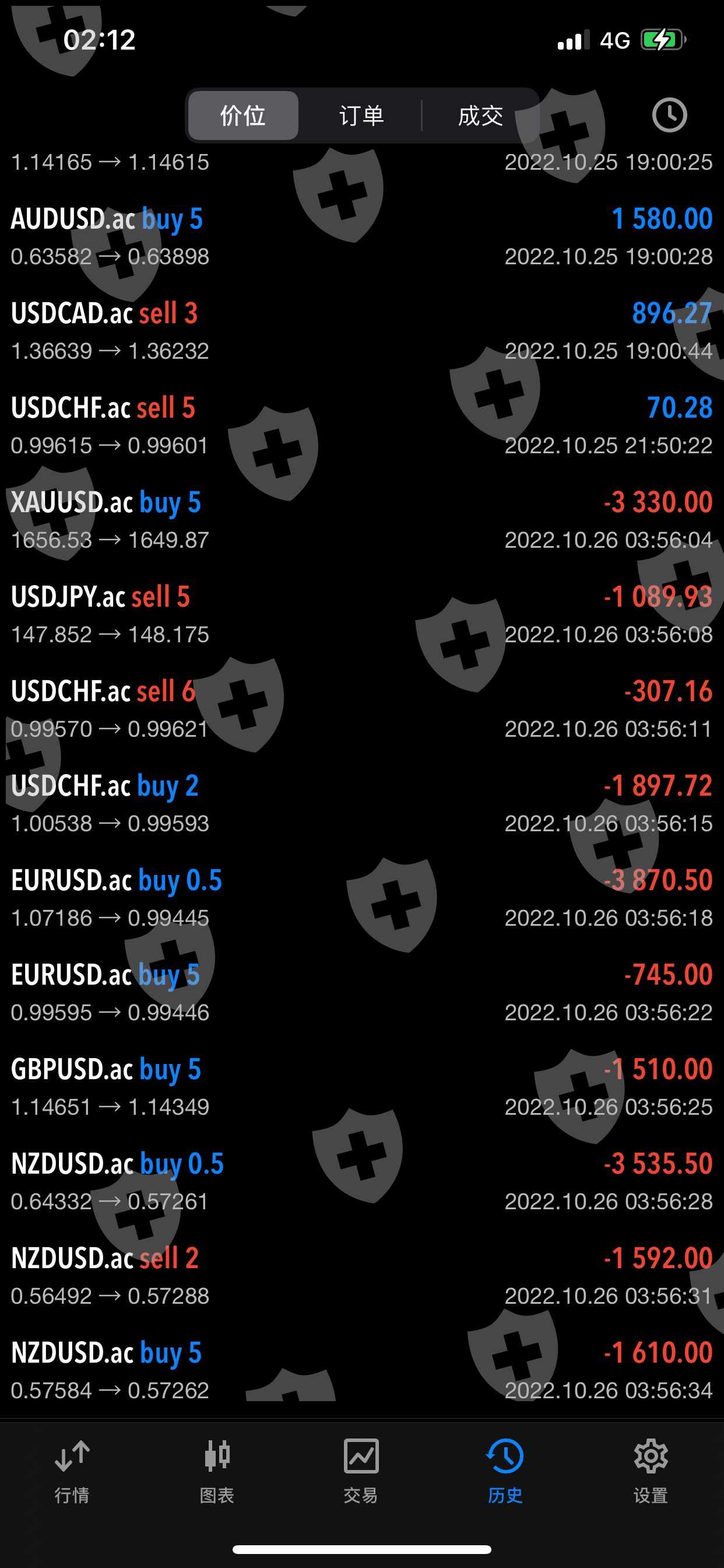
Task: Open the 设置 tab
Action: (x=651, y=1471)
